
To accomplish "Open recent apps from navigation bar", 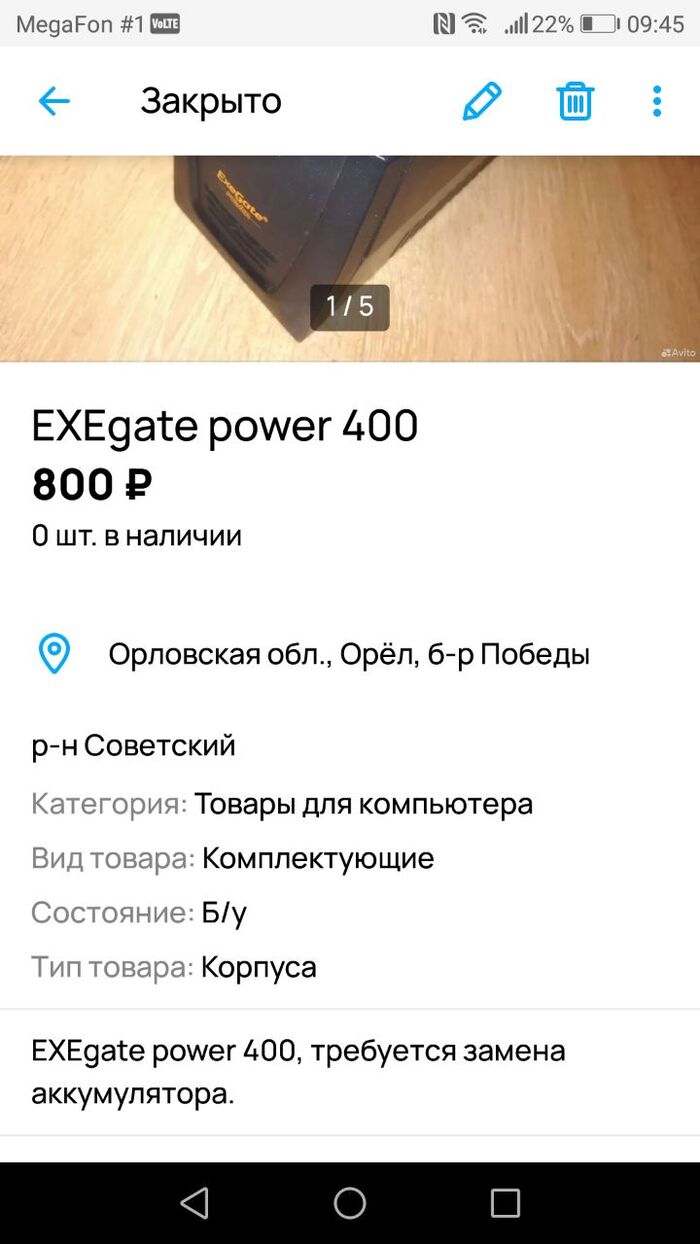I will pyautogui.click(x=505, y=1203).
